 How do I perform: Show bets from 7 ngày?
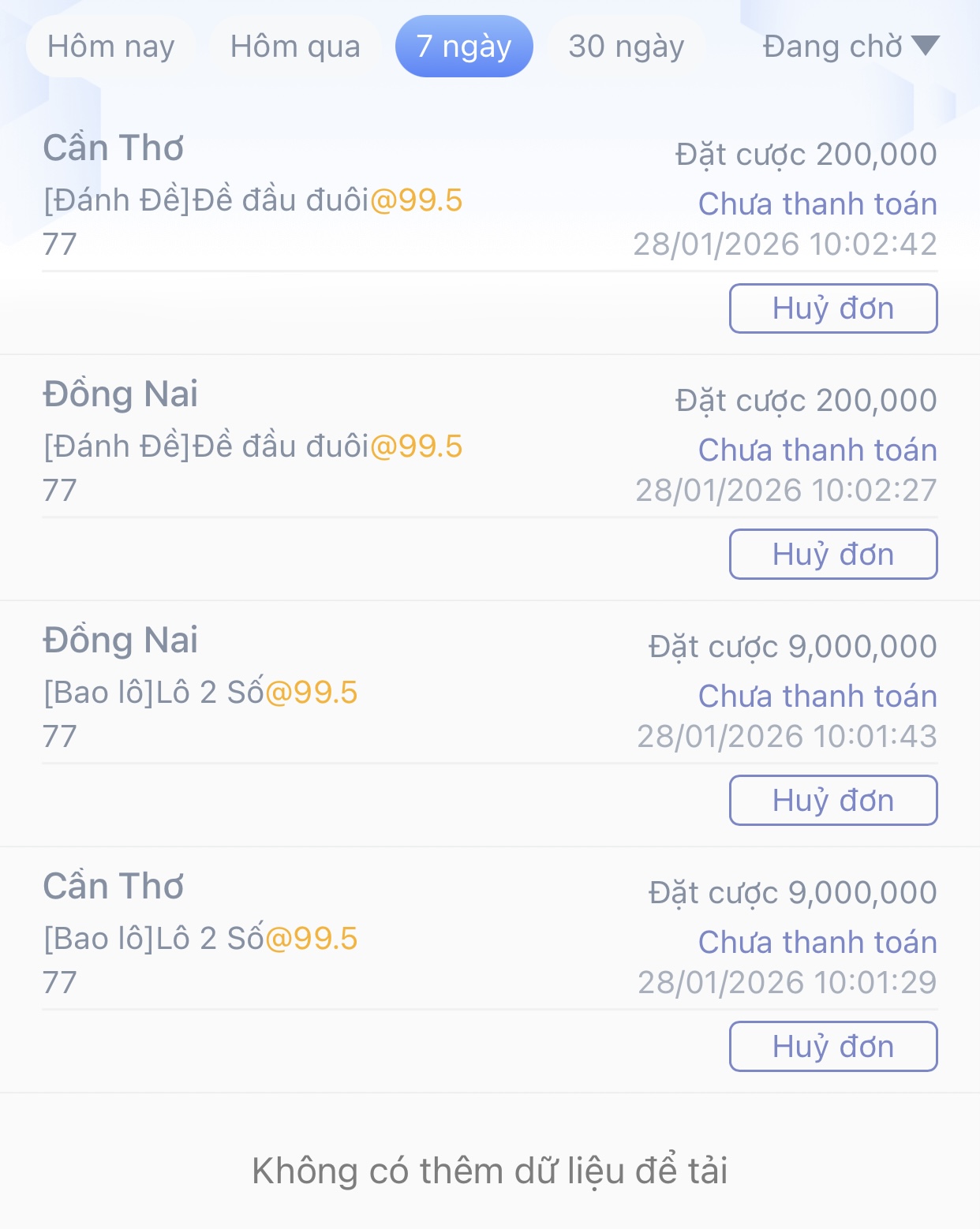(464, 47)
